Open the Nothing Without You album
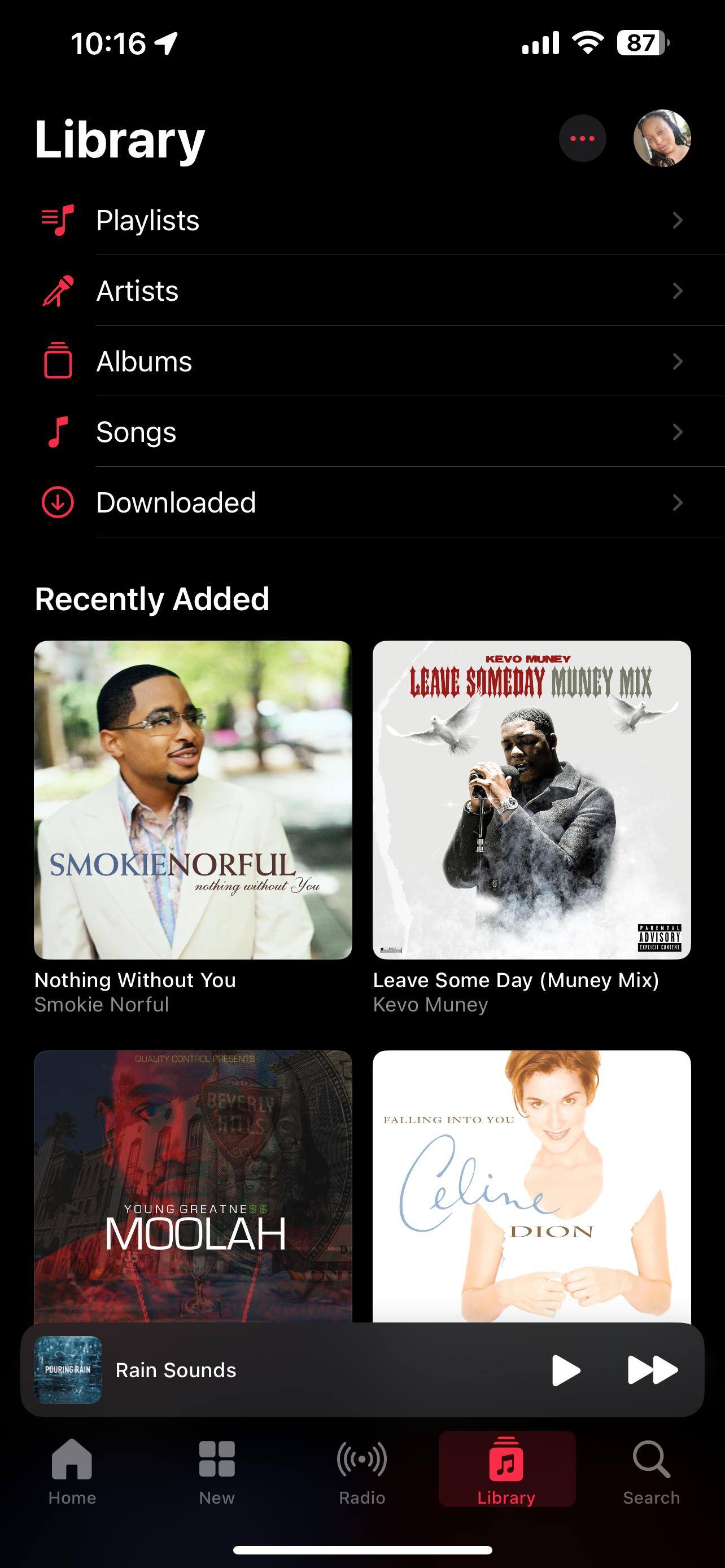Viewport: 725px width, 1568px height. tap(193, 799)
